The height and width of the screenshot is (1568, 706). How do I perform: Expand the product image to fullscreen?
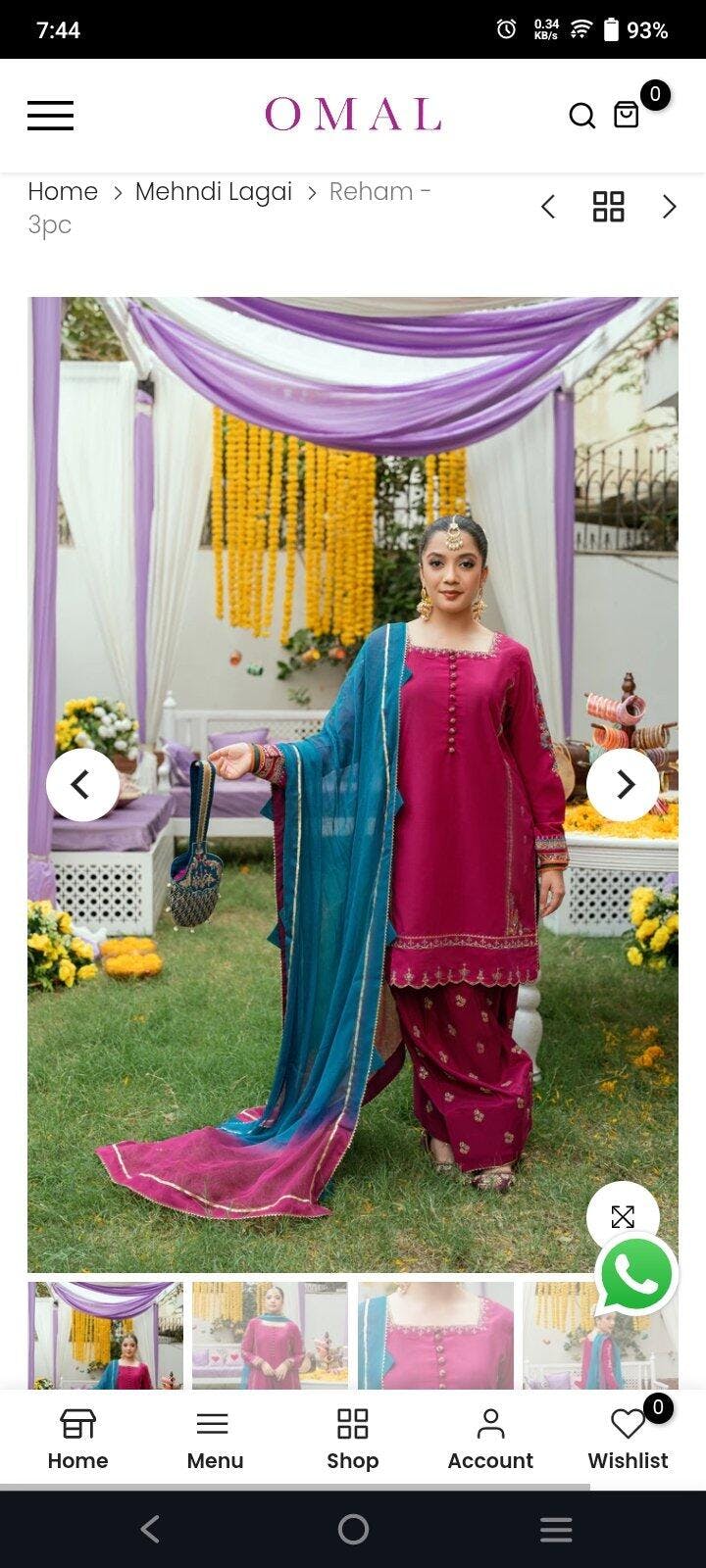[623, 1216]
